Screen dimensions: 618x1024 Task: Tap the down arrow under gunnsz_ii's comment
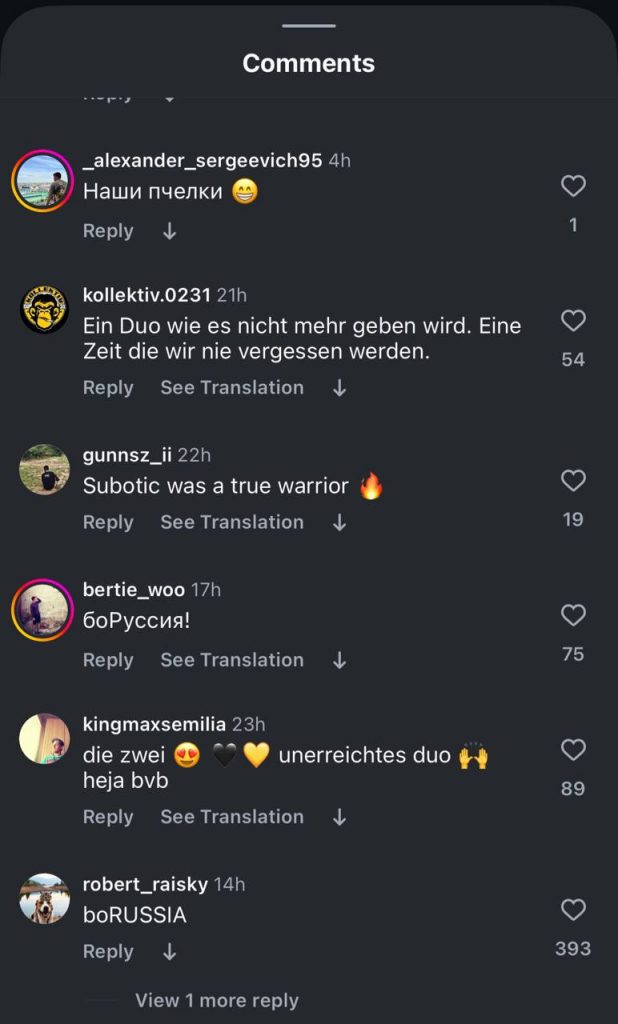tap(340, 522)
